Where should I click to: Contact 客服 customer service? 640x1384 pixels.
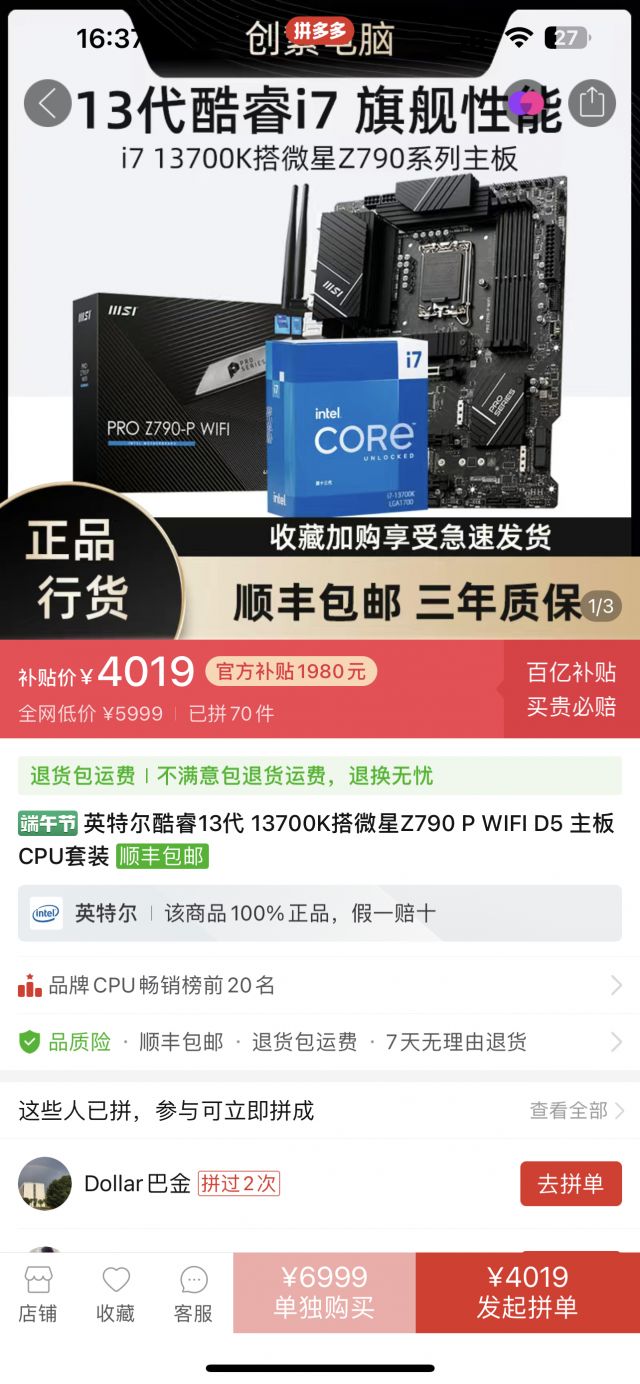coord(193,1294)
